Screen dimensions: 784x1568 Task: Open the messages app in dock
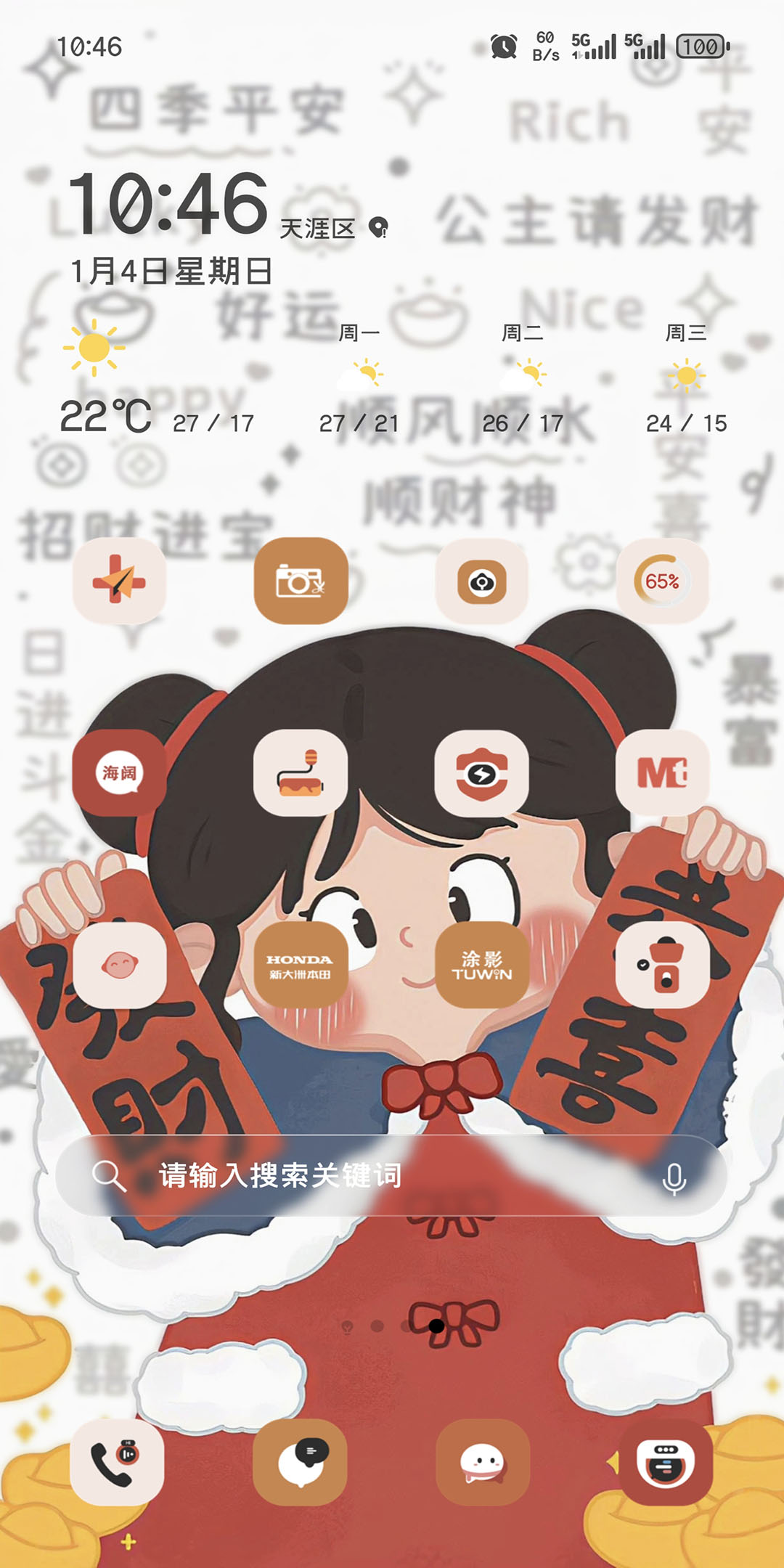pos(301,1463)
